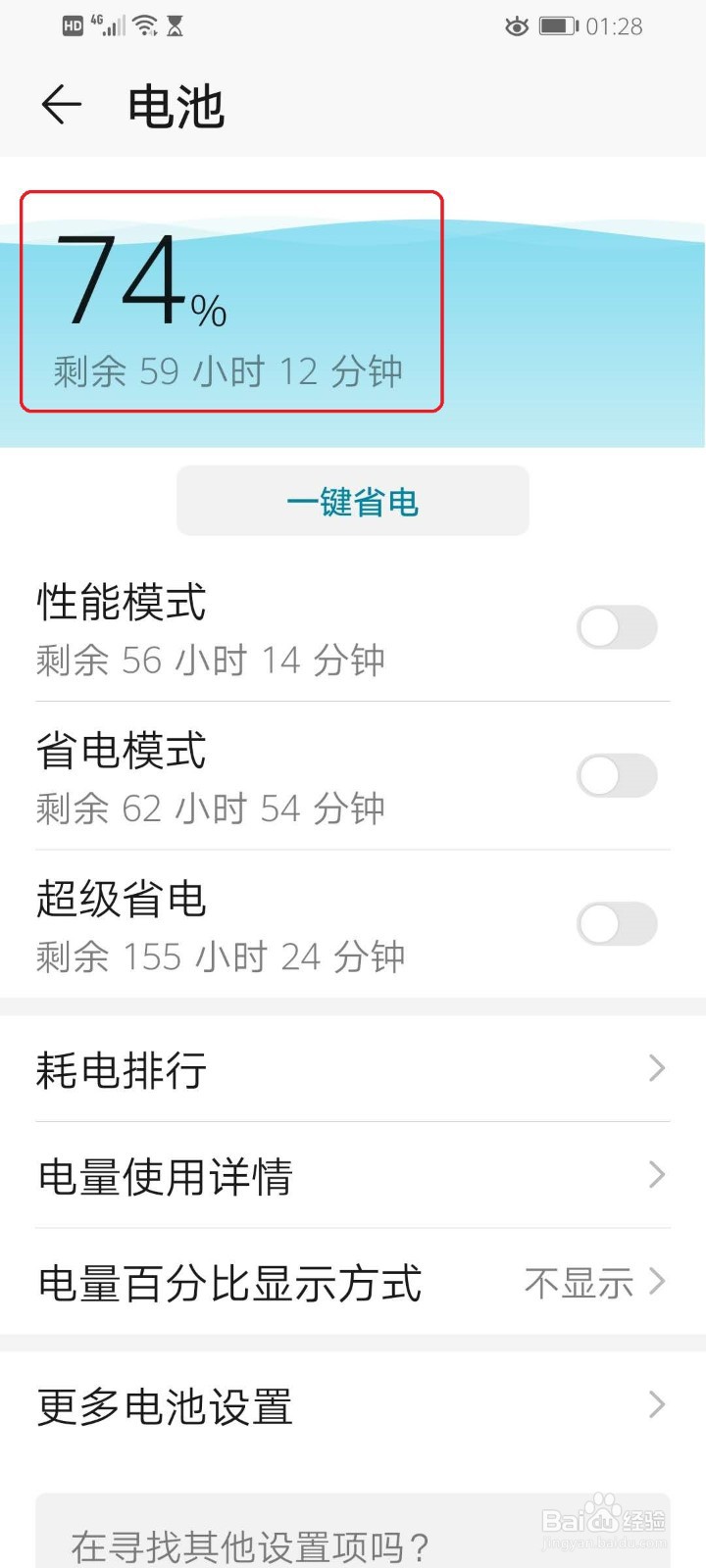The image size is (706, 1568).
Task: Open 电量百分比显示方式 setting
Action: (353, 1282)
